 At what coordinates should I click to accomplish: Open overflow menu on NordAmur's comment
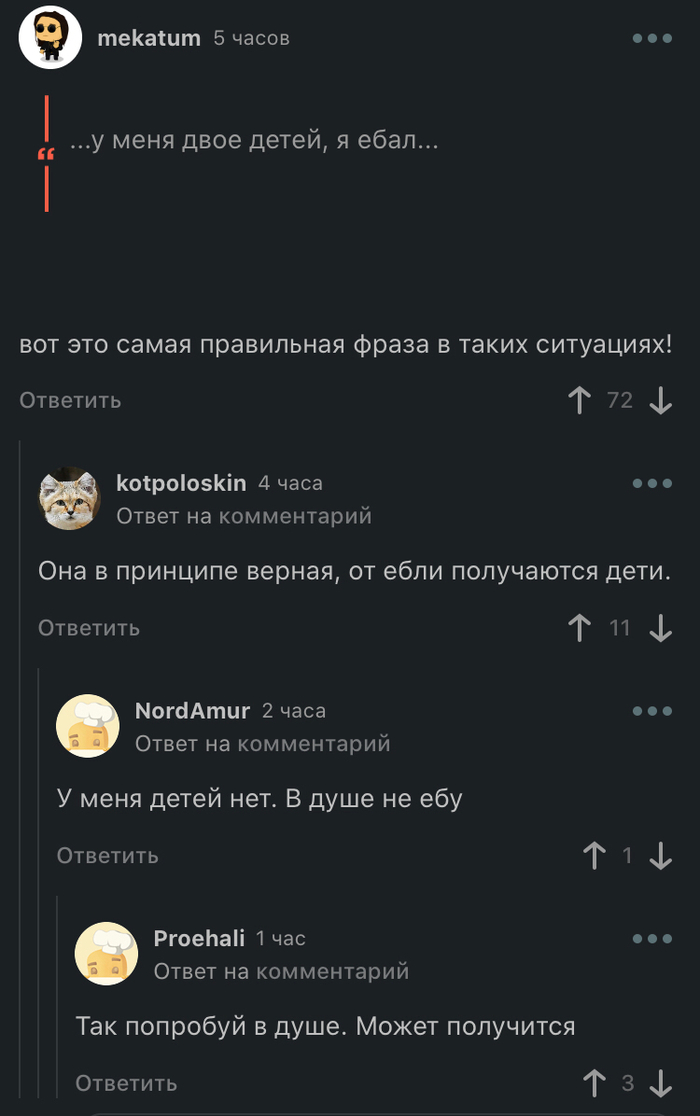point(652,711)
